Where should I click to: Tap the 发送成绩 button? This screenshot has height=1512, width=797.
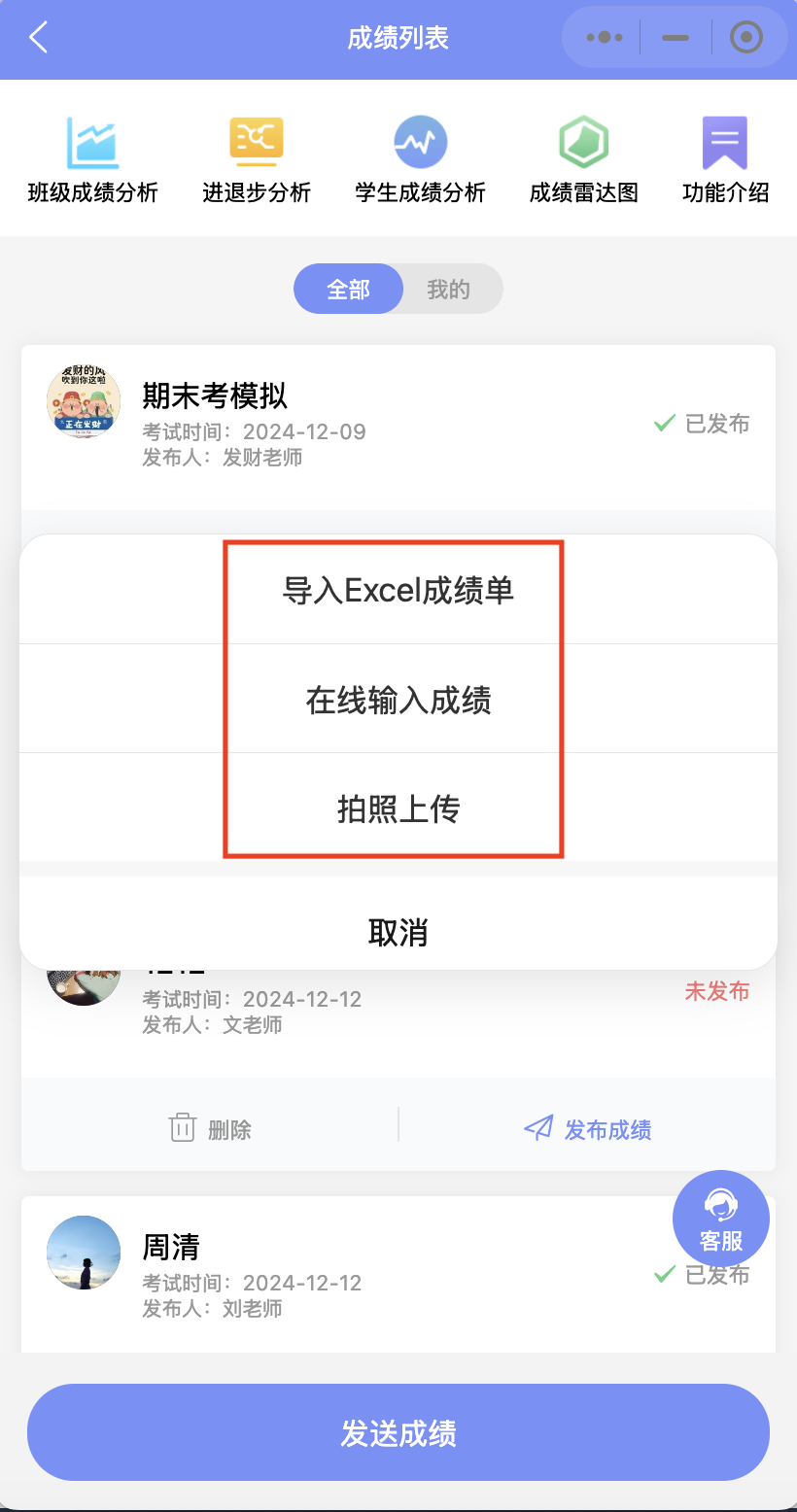pyautogui.click(x=398, y=1432)
